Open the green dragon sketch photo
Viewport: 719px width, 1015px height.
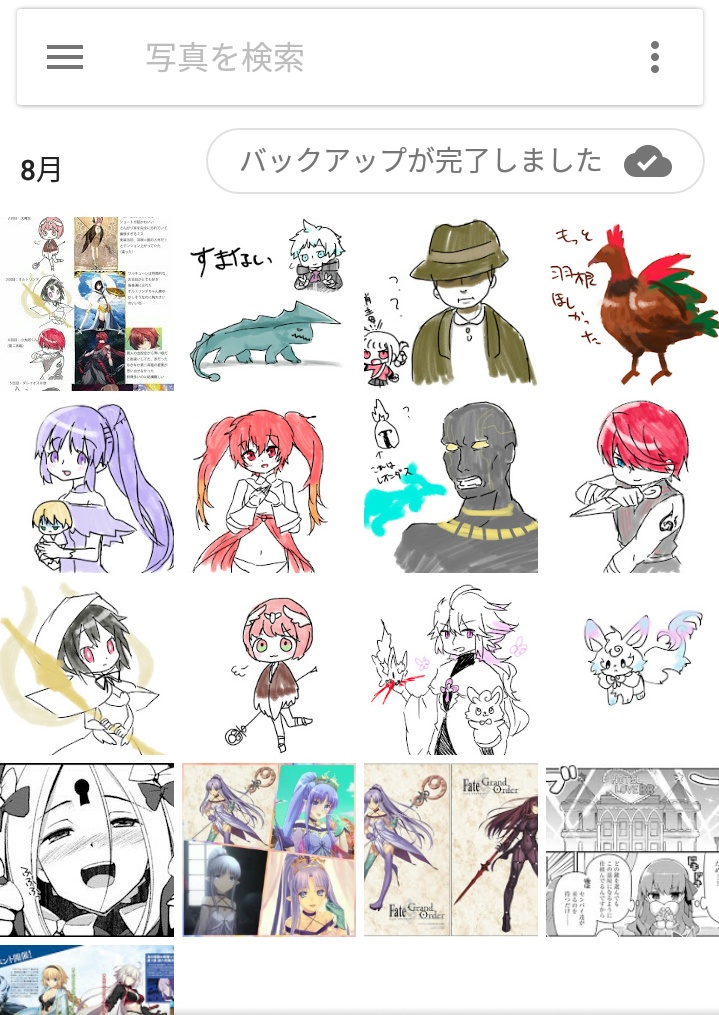(269, 304)
